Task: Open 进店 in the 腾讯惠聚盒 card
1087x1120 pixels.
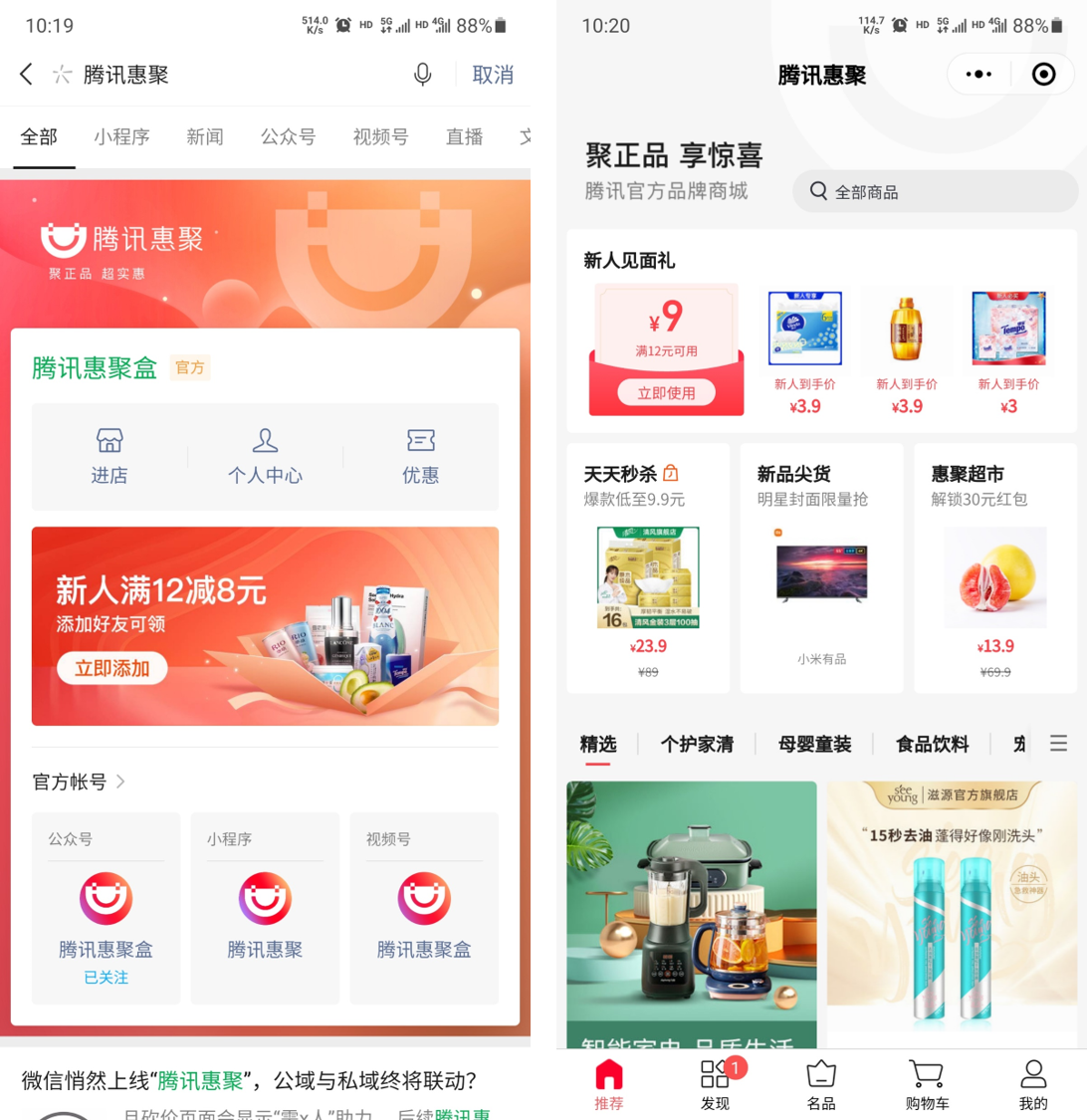Action: pyautogui.click(x=109, y=456)
